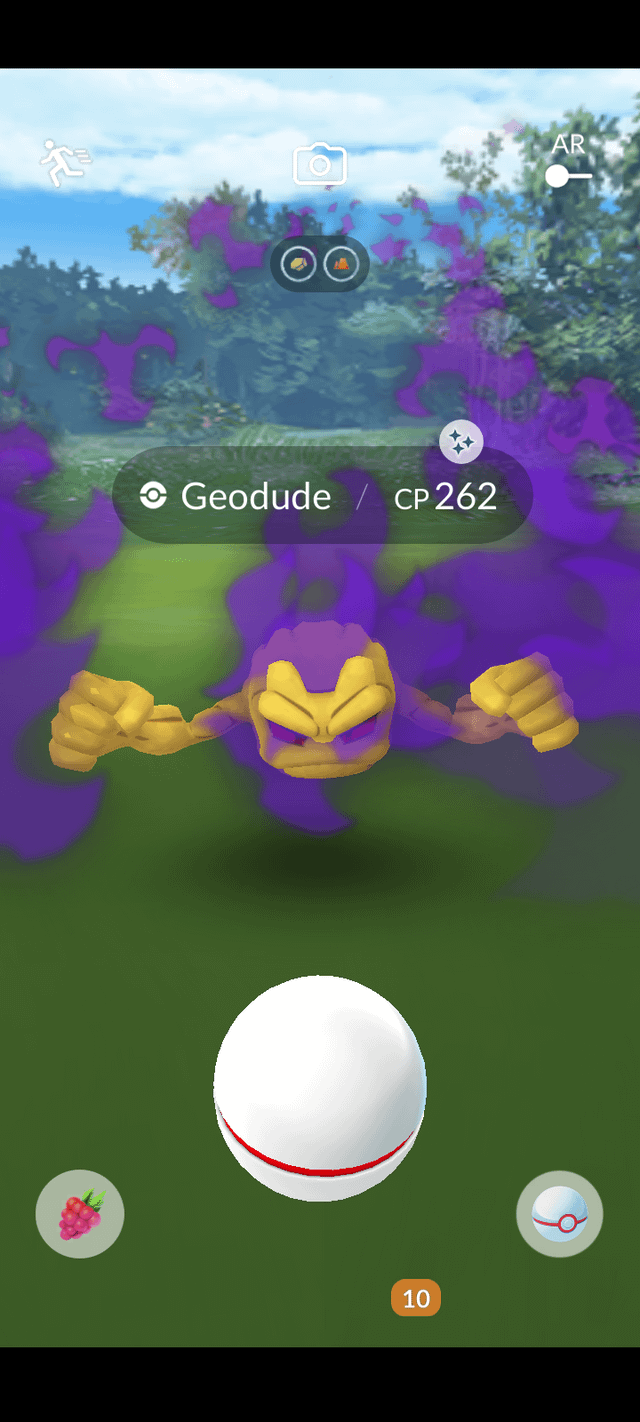The height and width of the screenshot is (1422, 640).
Task: Open the Poké Ball selection menu
Action: [559, 1214]
